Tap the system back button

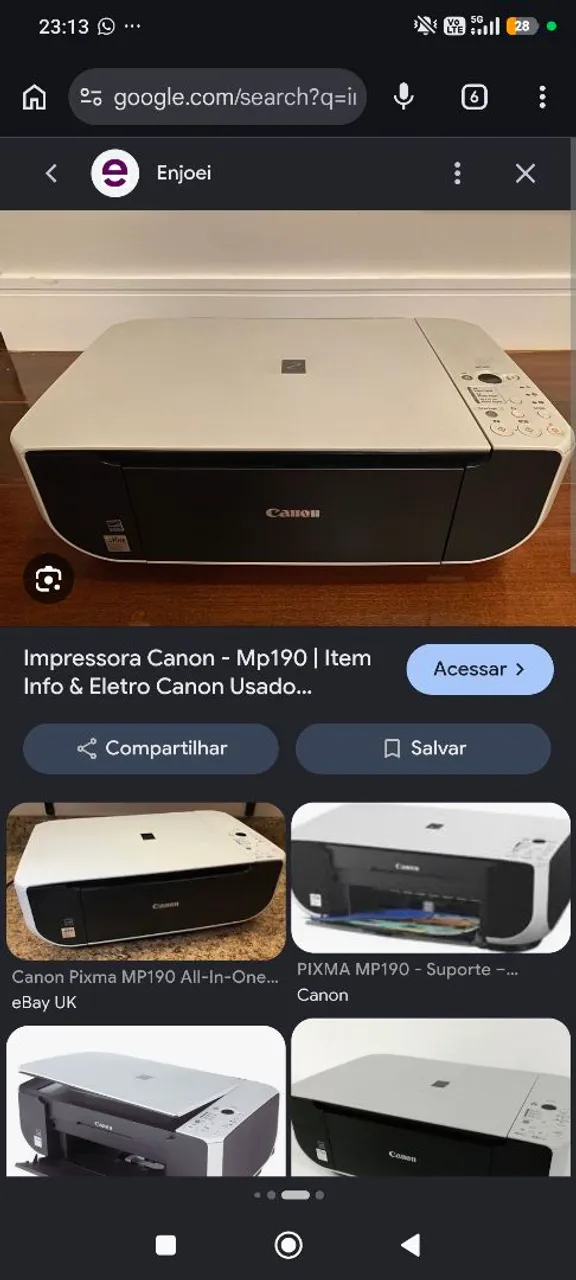coord(410,1244)
